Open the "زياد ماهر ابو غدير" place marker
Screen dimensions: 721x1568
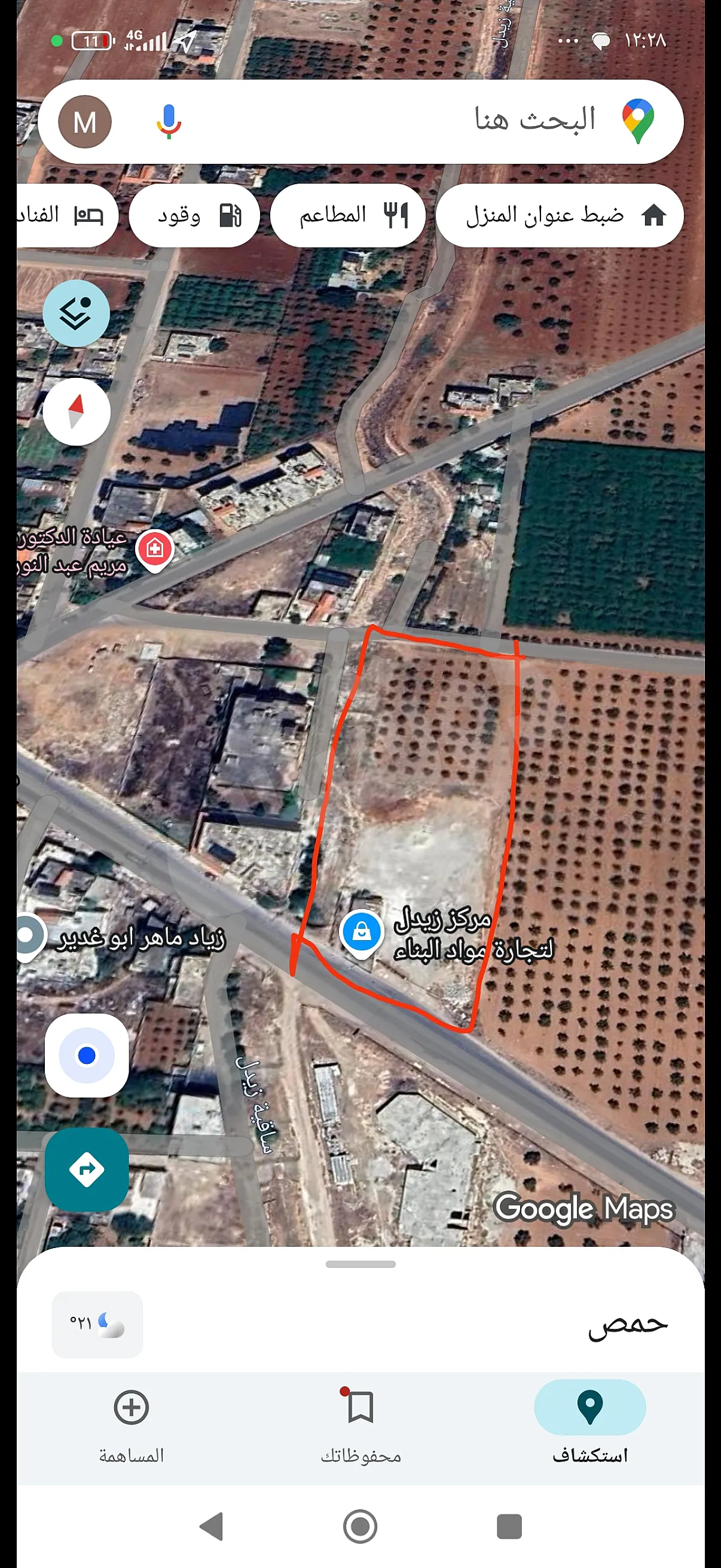coord(28,938)
